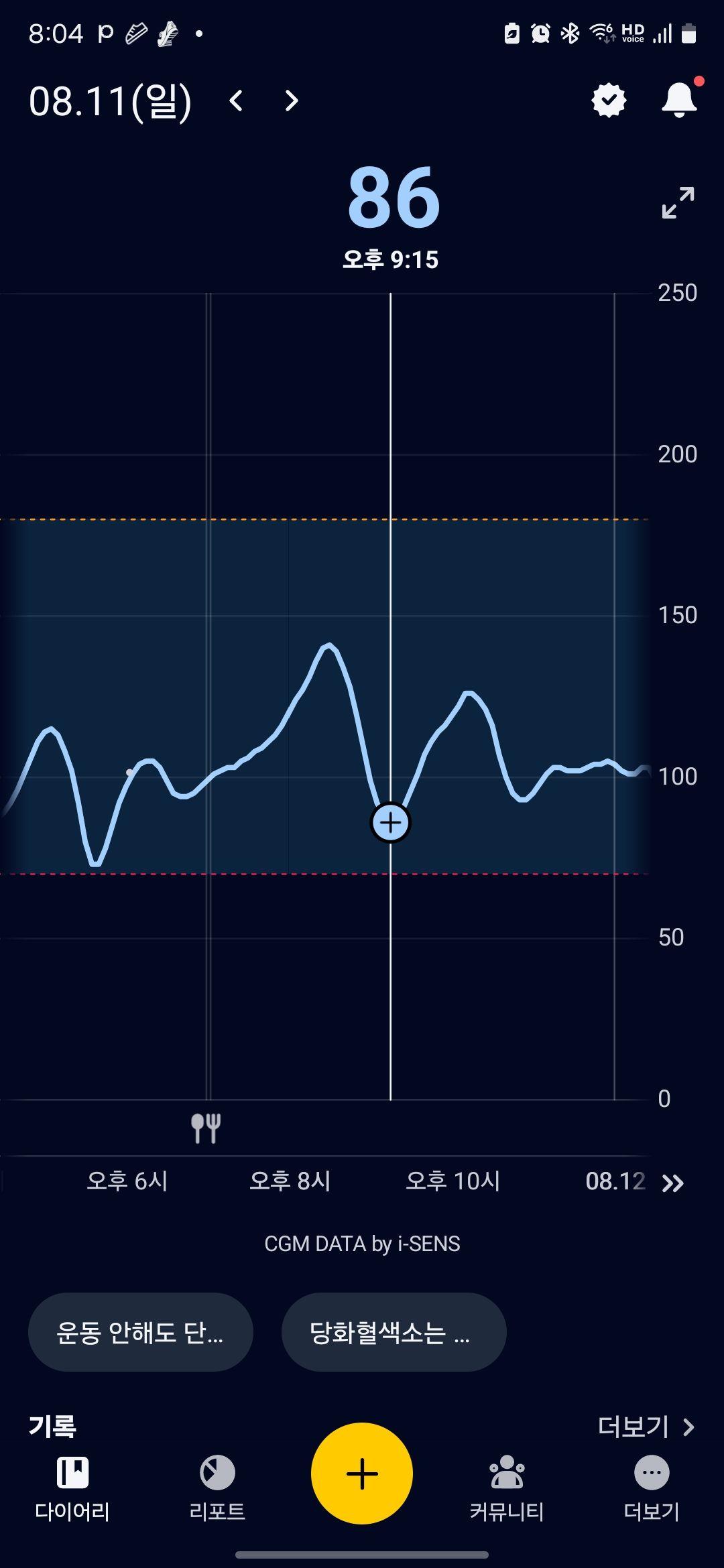Tap the plus marker on the graph
The width and height of the screenshot is (724, 1568).
[390, 822]
